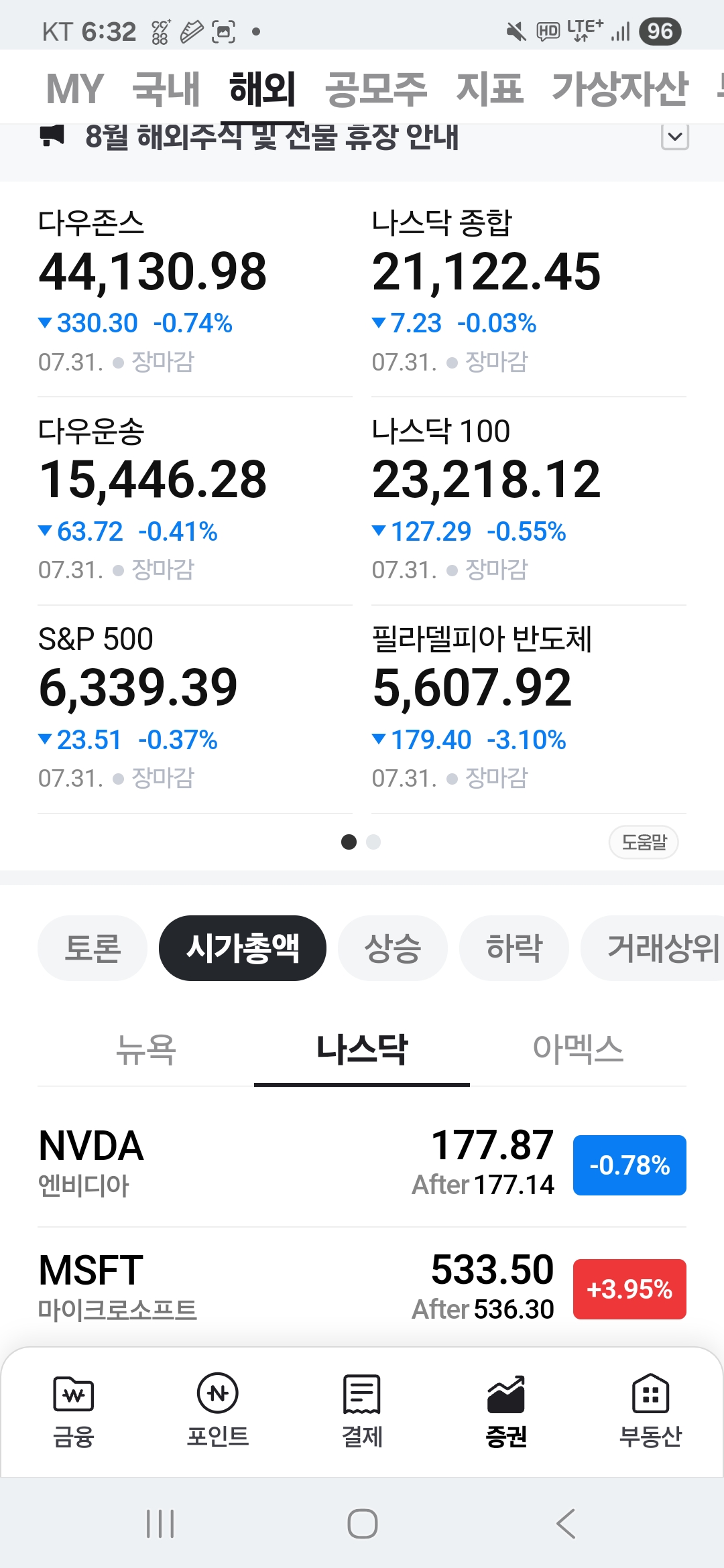Tap the 도움말 help button
Viewport: 724px width, 1568px height.
[644, 842]
